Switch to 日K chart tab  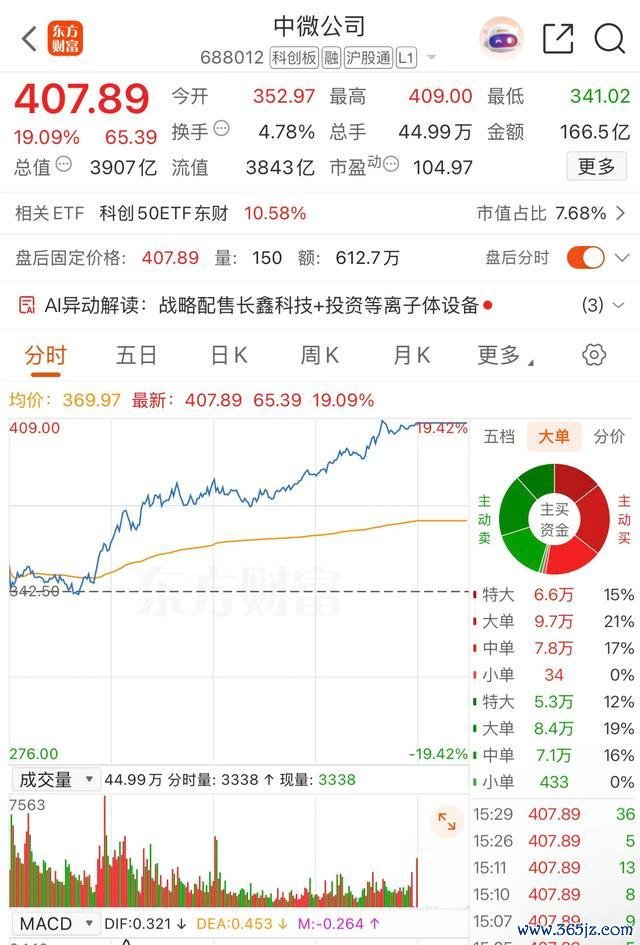[x=229, y=355]
